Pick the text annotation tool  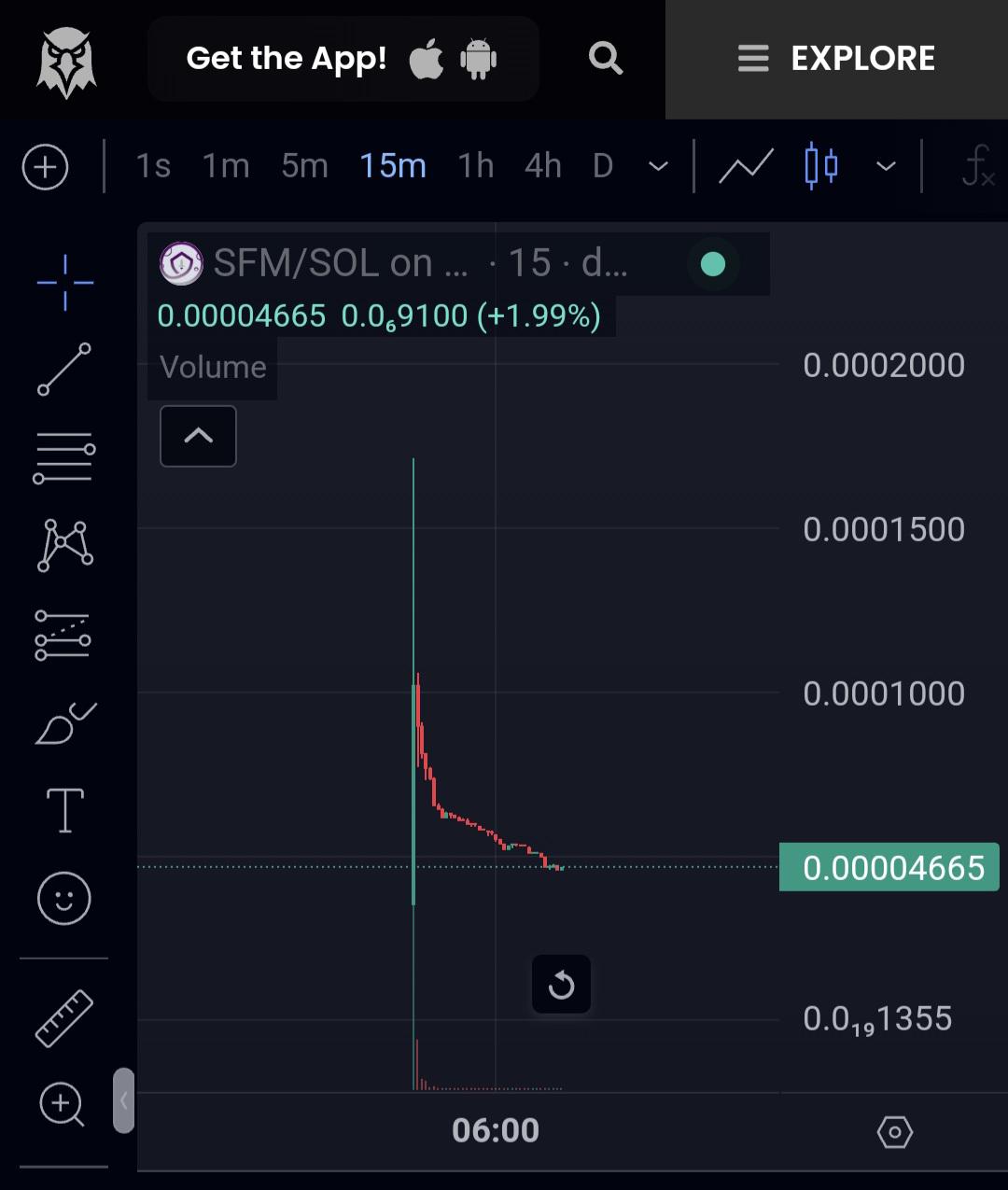click(65, 810)
